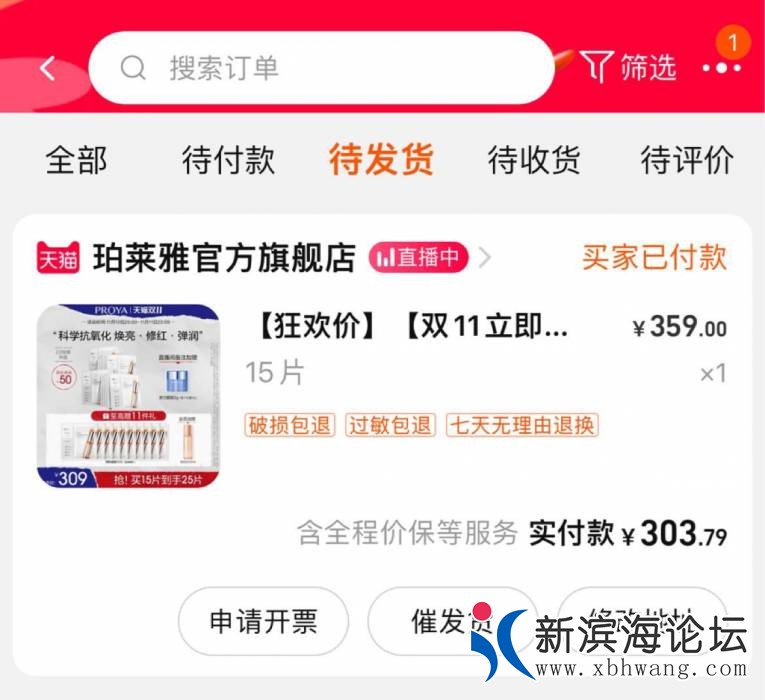Open the 珀莱雅官方旗舰店 store page
Image resolution: width=765 pixels, height=700 pixels.
tap(223, 258)
